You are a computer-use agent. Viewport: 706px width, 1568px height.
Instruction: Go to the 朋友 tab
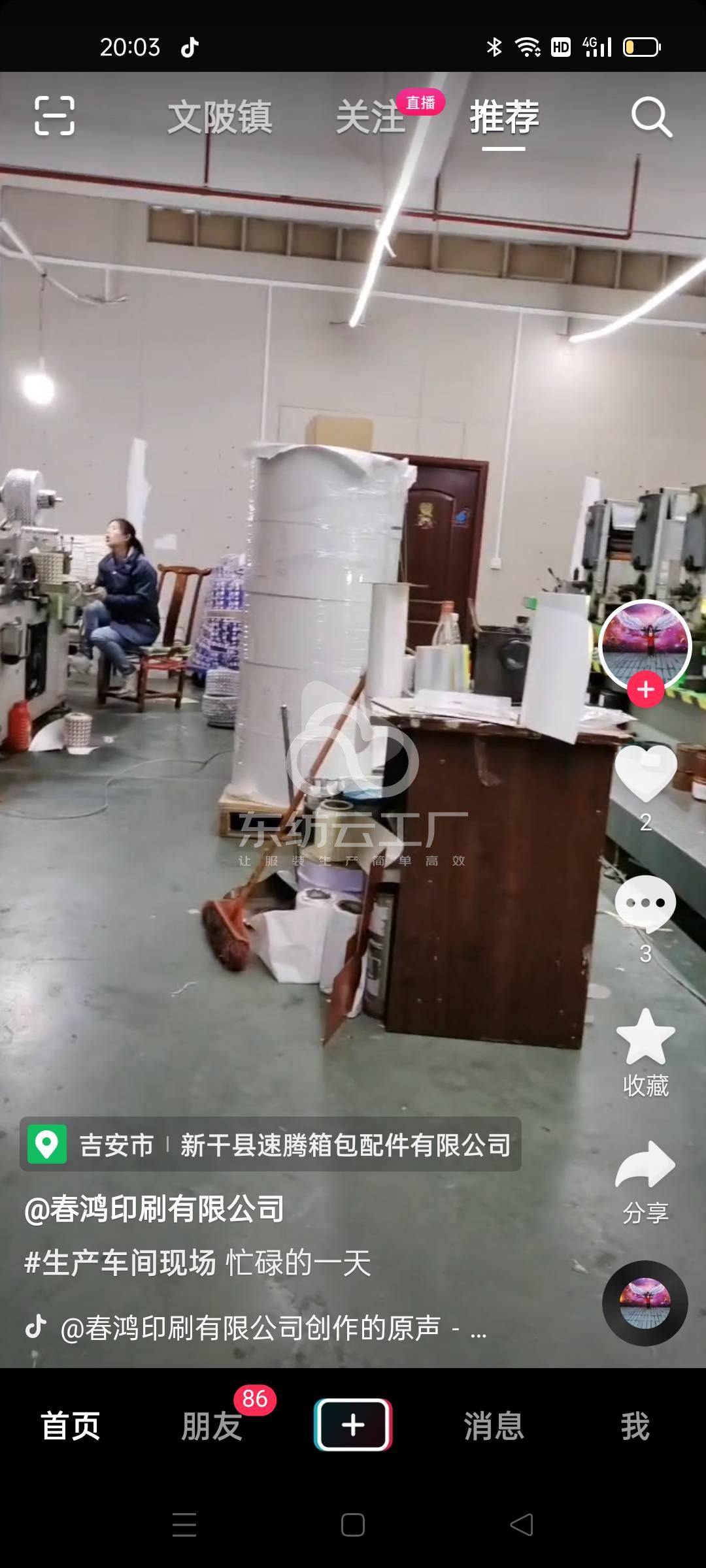(x=212, y=1426)
